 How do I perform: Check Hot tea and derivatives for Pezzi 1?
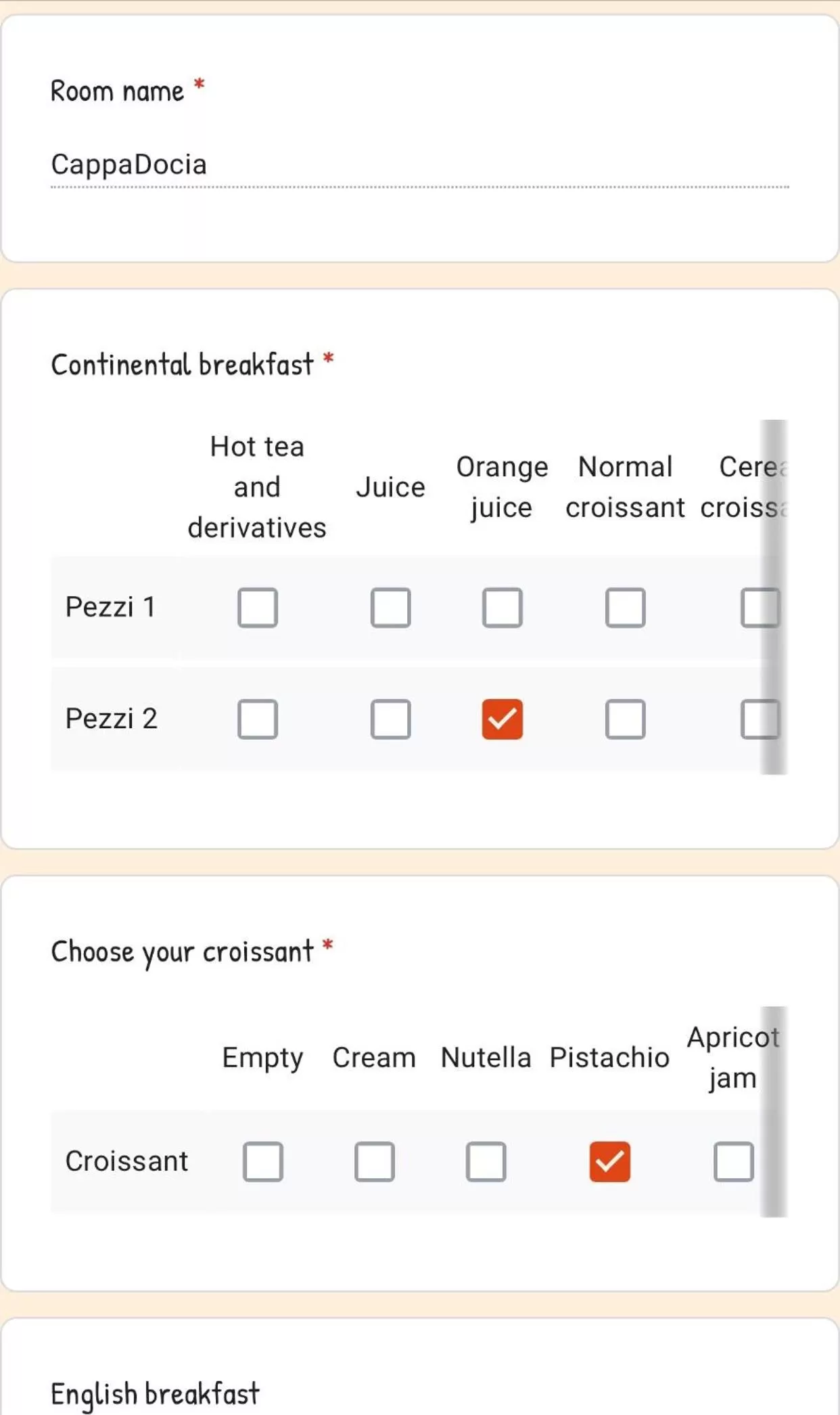pyautogui.click(x=258, y=608)
